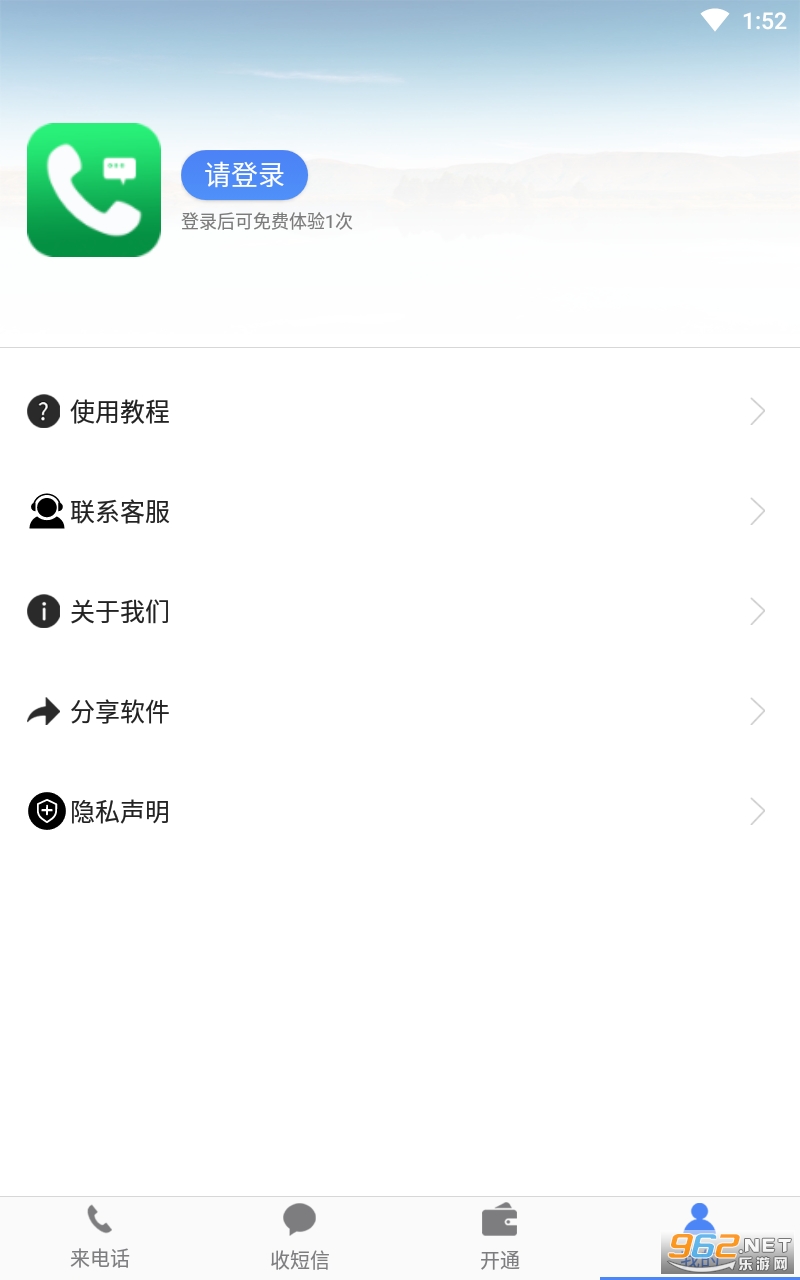800x1280 pixels.
Task: Tap the 请登录 login button
Action: tap(244, 175)
